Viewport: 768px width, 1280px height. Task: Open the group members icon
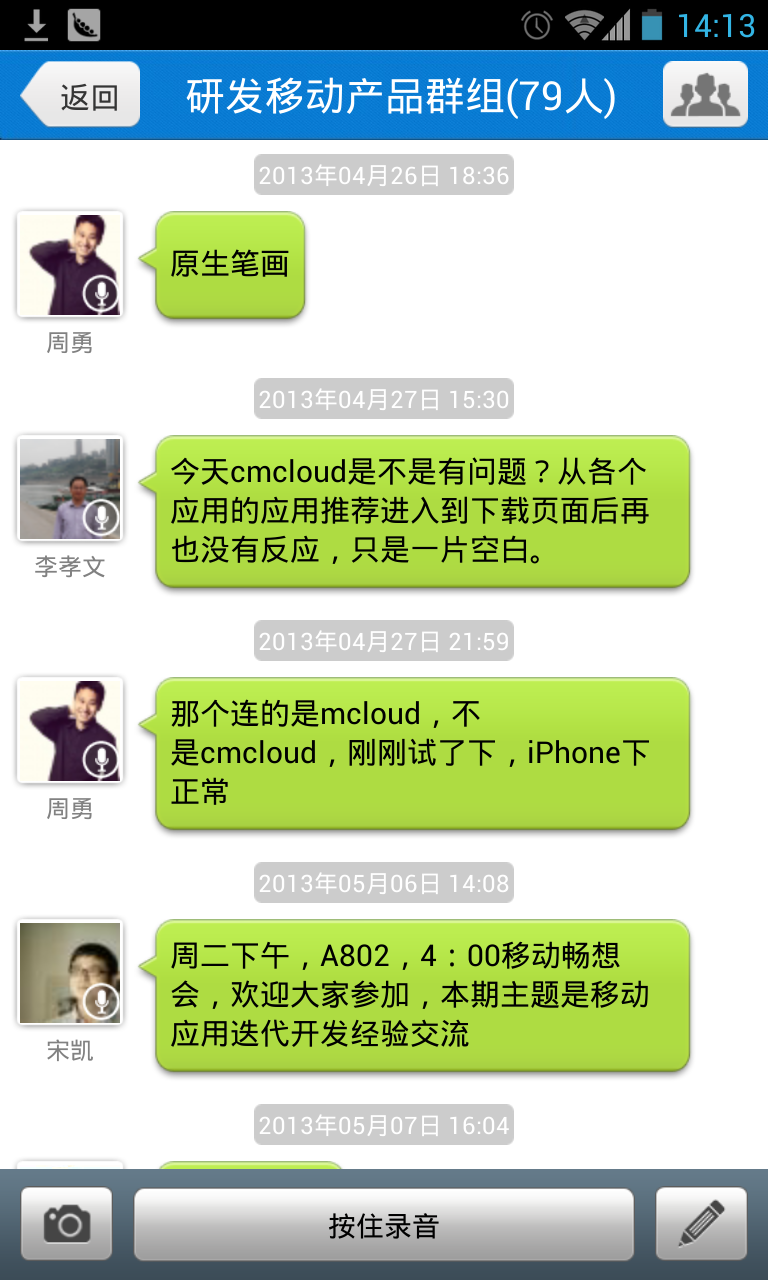(x=705, y=94)
